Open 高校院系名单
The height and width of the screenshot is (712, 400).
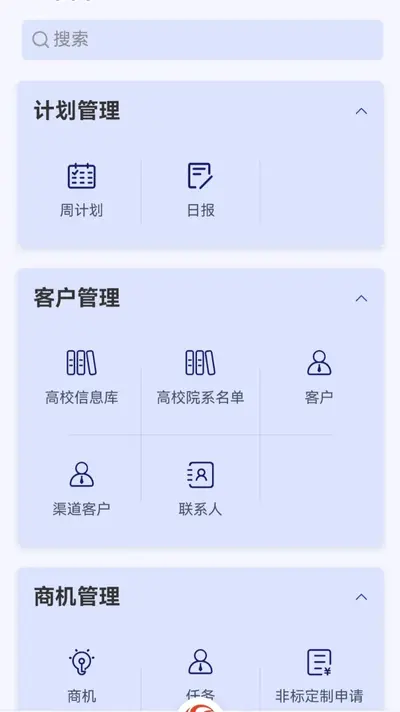(200, 377)
